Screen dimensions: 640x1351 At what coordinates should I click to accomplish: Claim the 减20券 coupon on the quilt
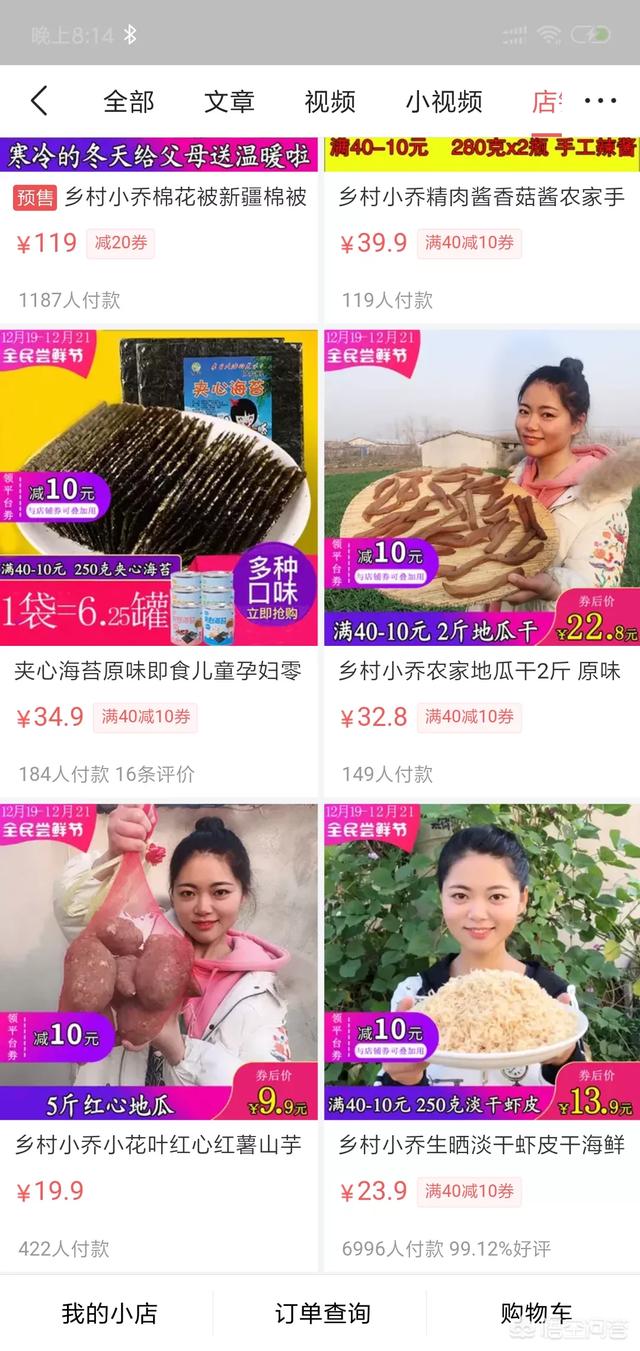click(120, 243)
